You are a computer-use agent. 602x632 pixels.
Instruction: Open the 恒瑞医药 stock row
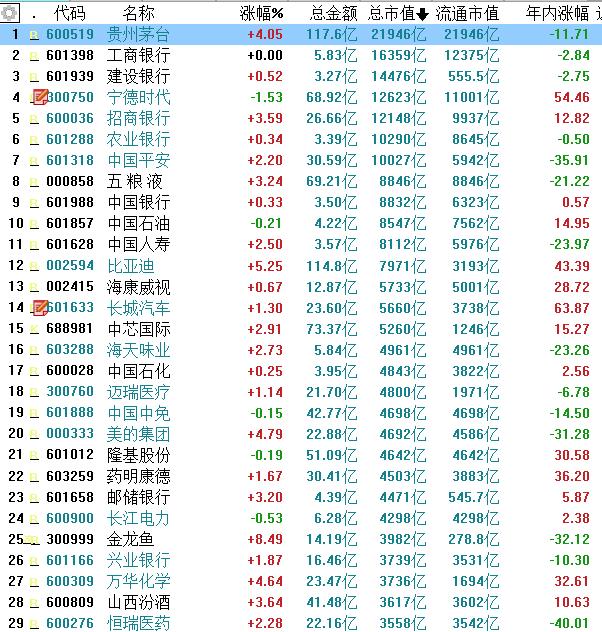(138, 623)
